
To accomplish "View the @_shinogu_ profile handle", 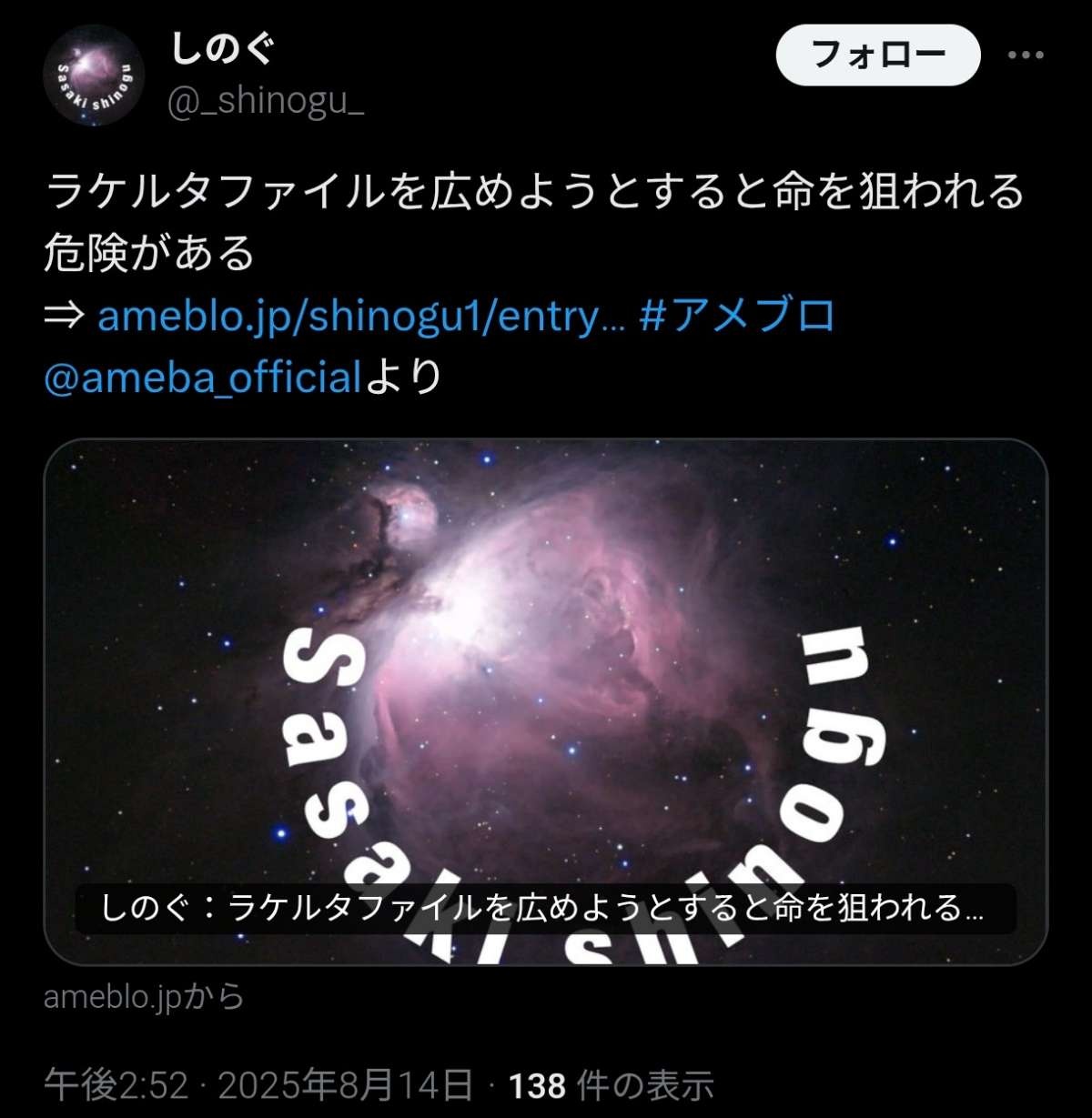I will tap(266, 100).
